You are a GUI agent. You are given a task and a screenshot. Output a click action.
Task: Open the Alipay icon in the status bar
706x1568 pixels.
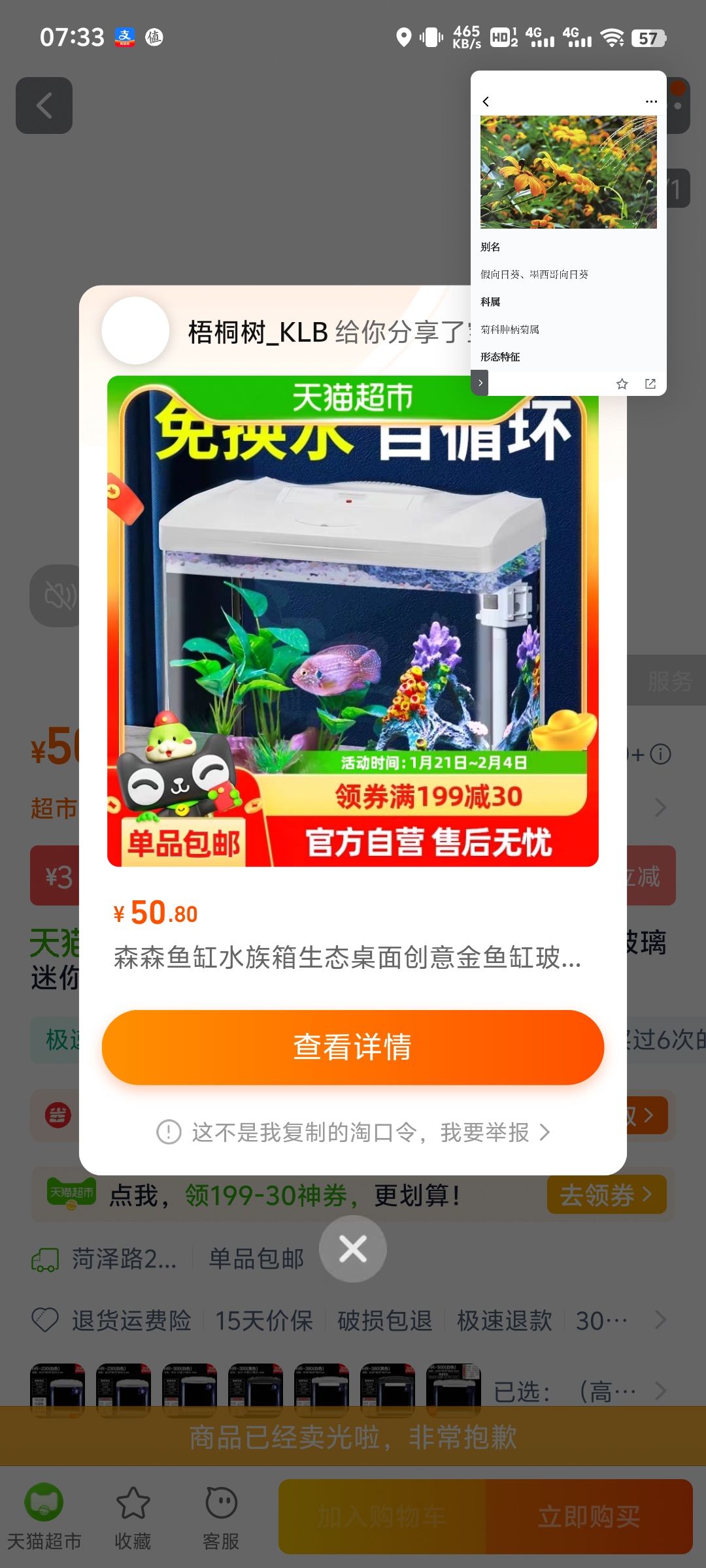[126, 38]
